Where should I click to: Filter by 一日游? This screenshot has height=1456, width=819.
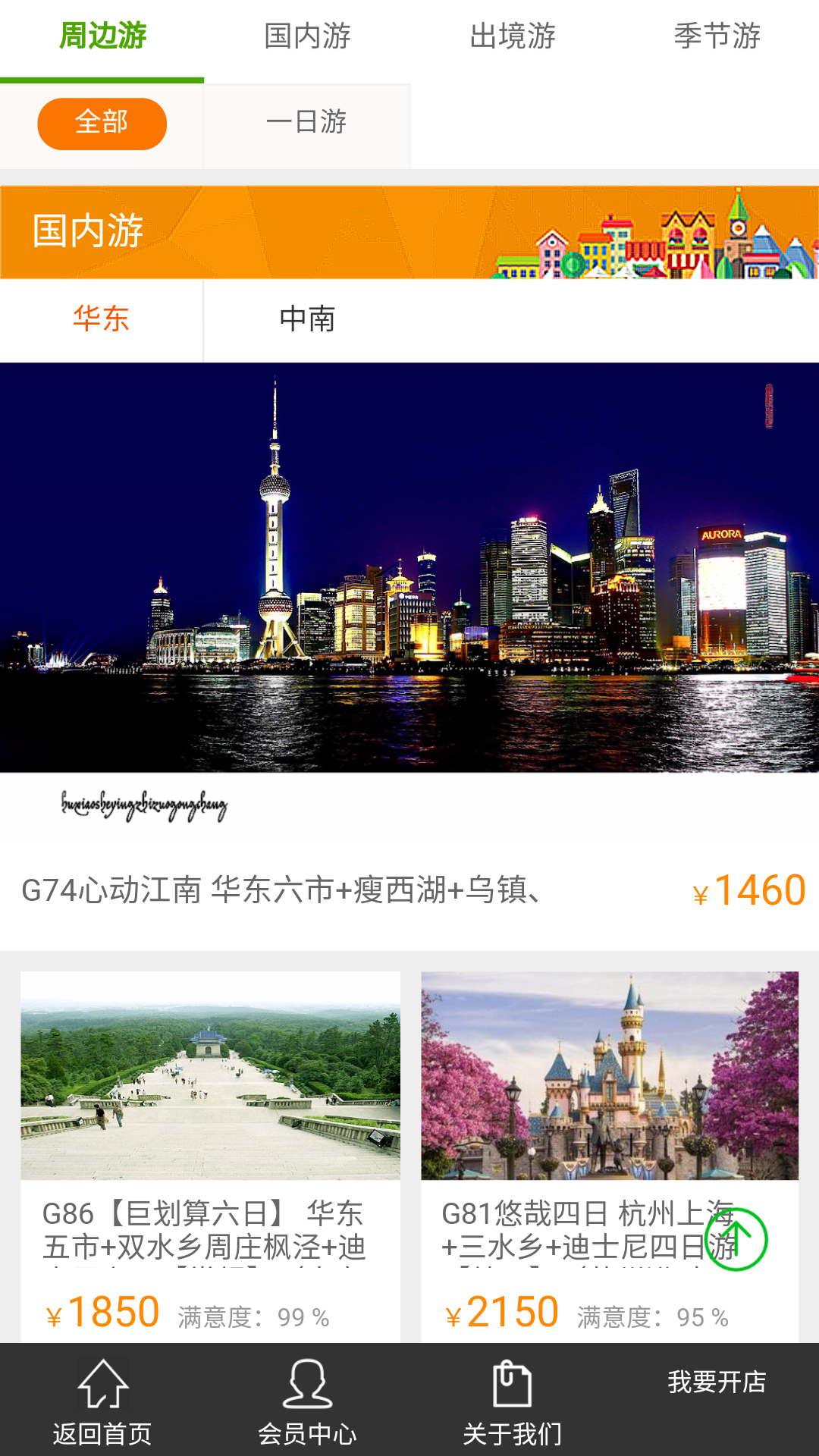[306, 123]
